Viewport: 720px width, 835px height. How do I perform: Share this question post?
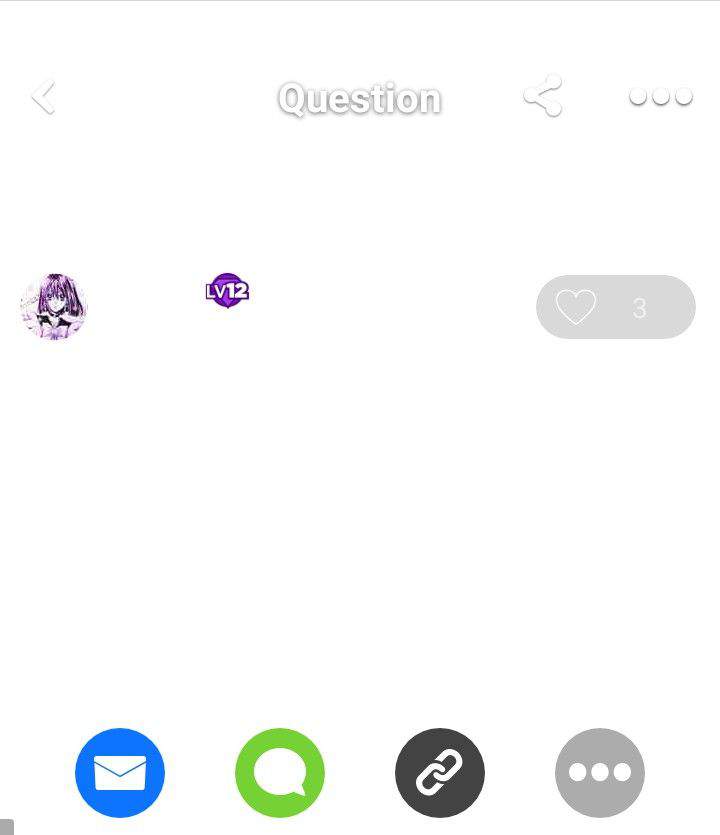(x=543, y=97)
